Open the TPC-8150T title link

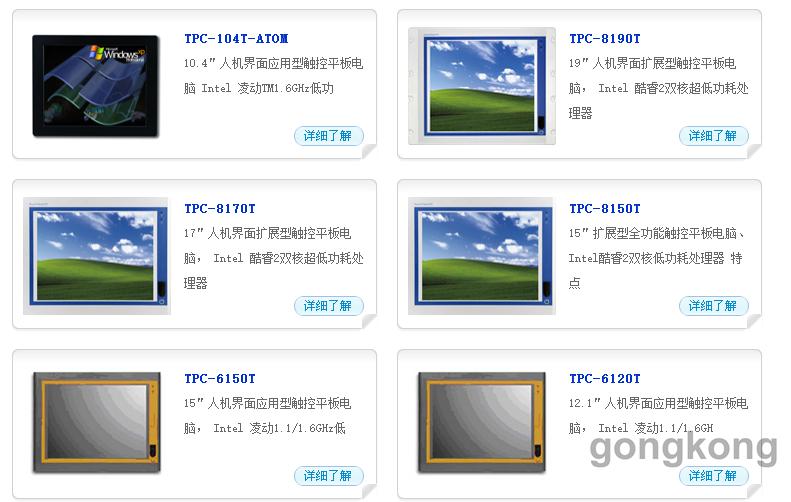coord(605,209)
